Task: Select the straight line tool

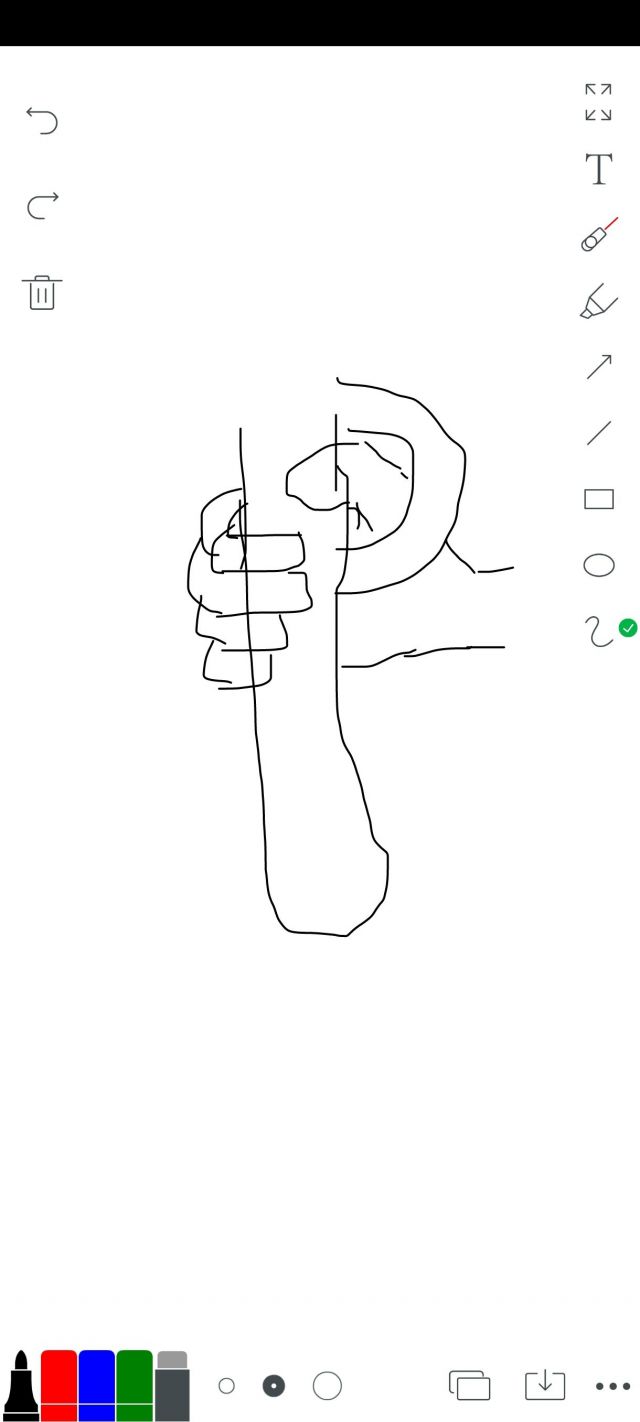Action: click(598, 433)
